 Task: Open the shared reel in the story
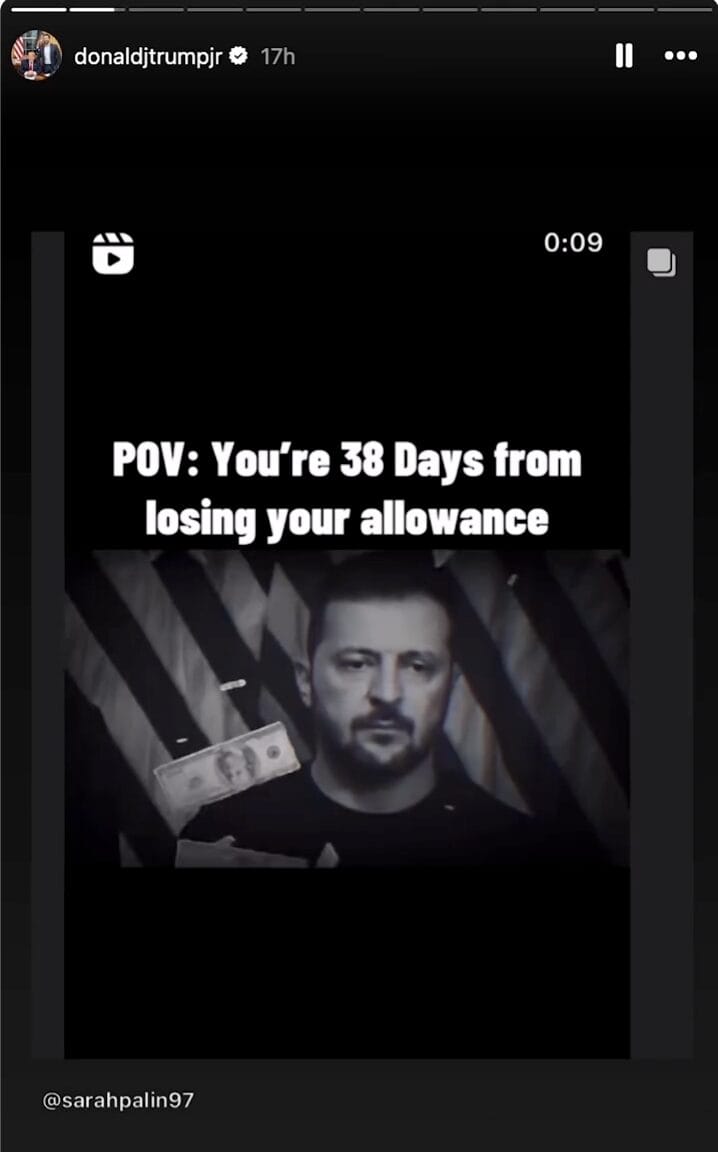coord(347,645)
